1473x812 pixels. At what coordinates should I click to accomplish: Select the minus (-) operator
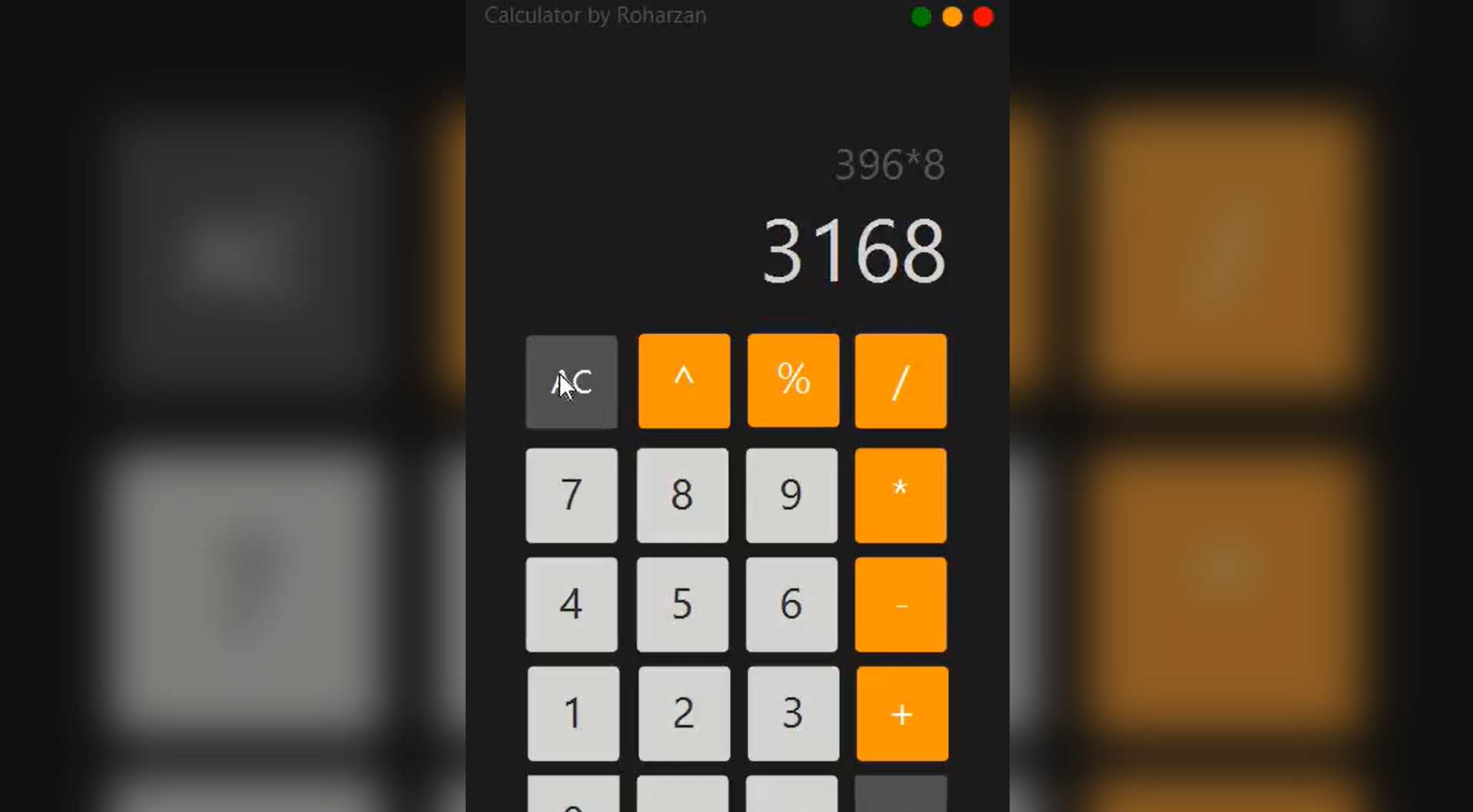pos(901,605)
